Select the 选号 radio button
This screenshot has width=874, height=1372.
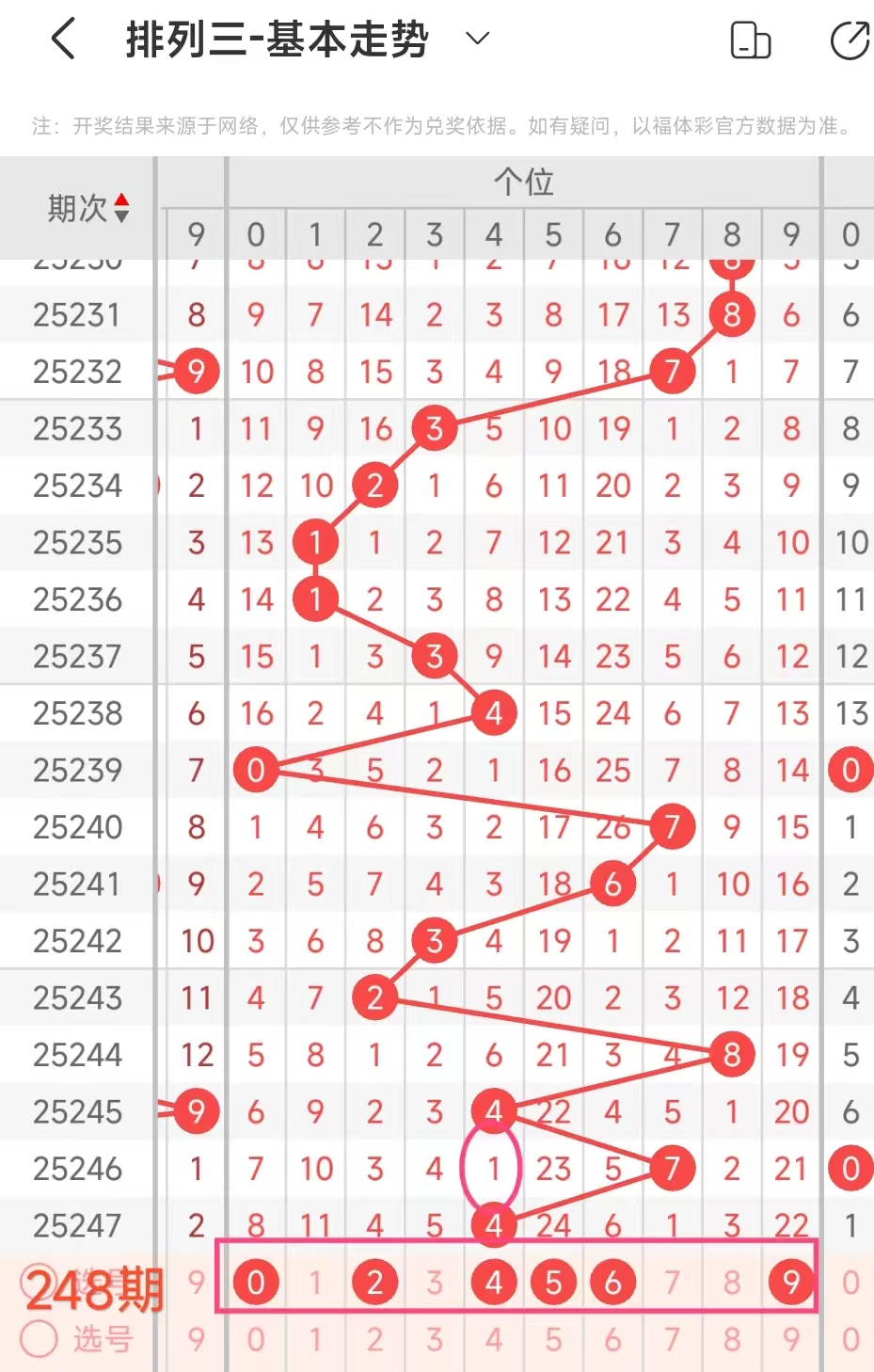(x=40, y=1338)
